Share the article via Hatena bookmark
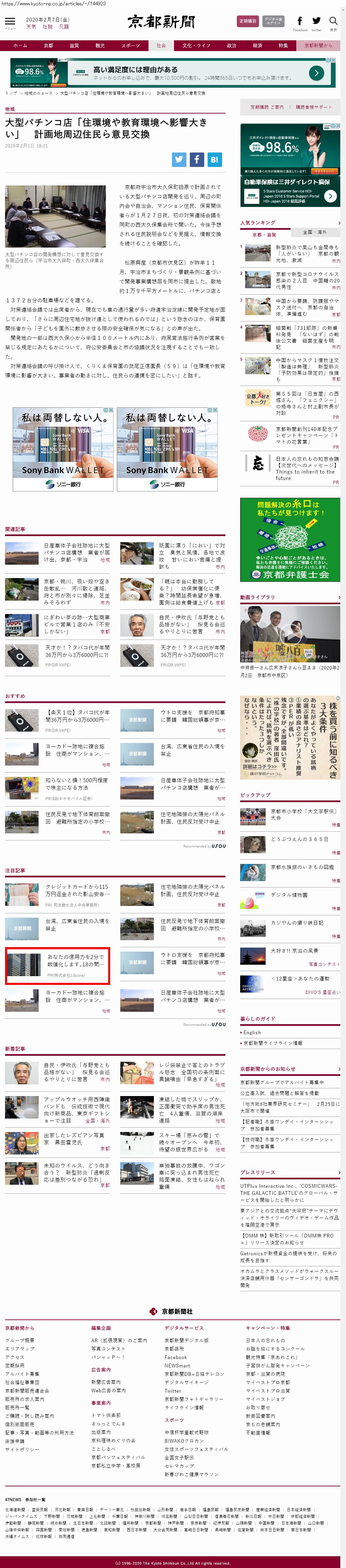 pos(214,160)
